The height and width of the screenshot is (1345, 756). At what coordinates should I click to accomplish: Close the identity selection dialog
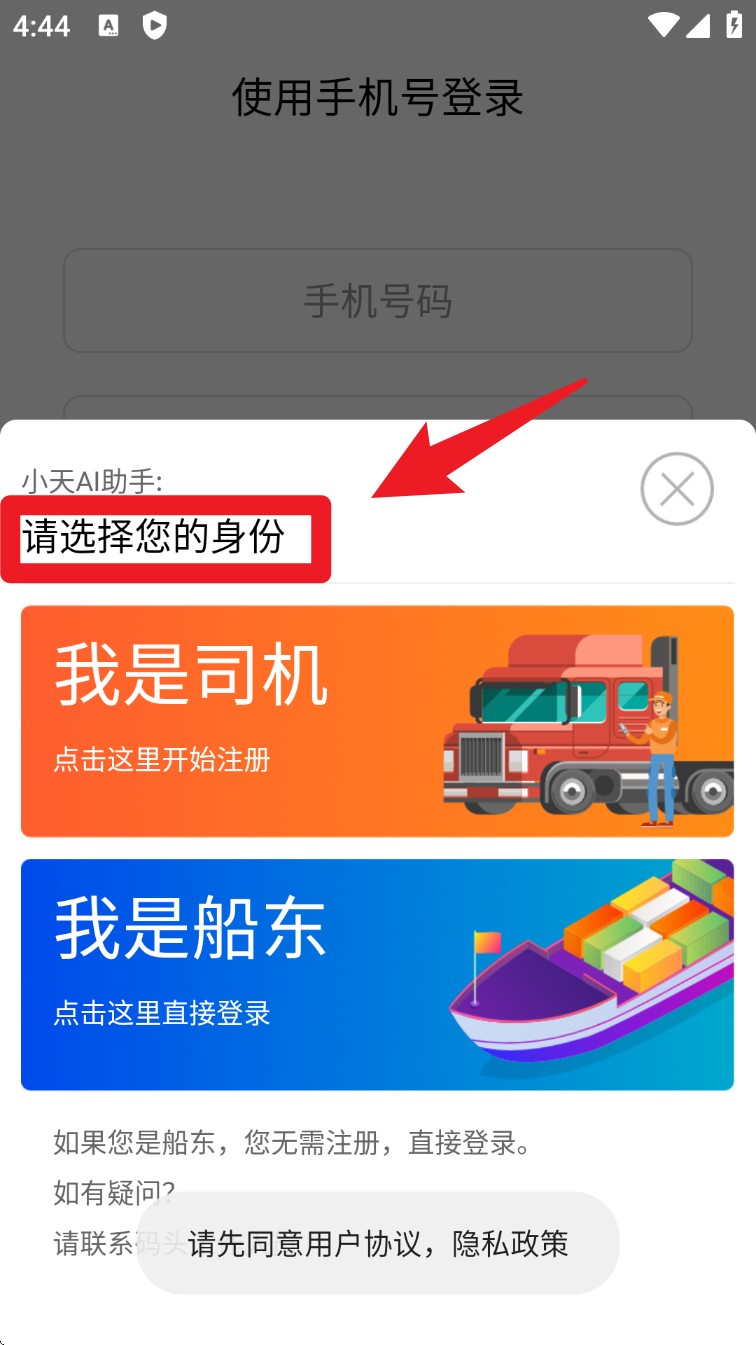pos(677,489)
